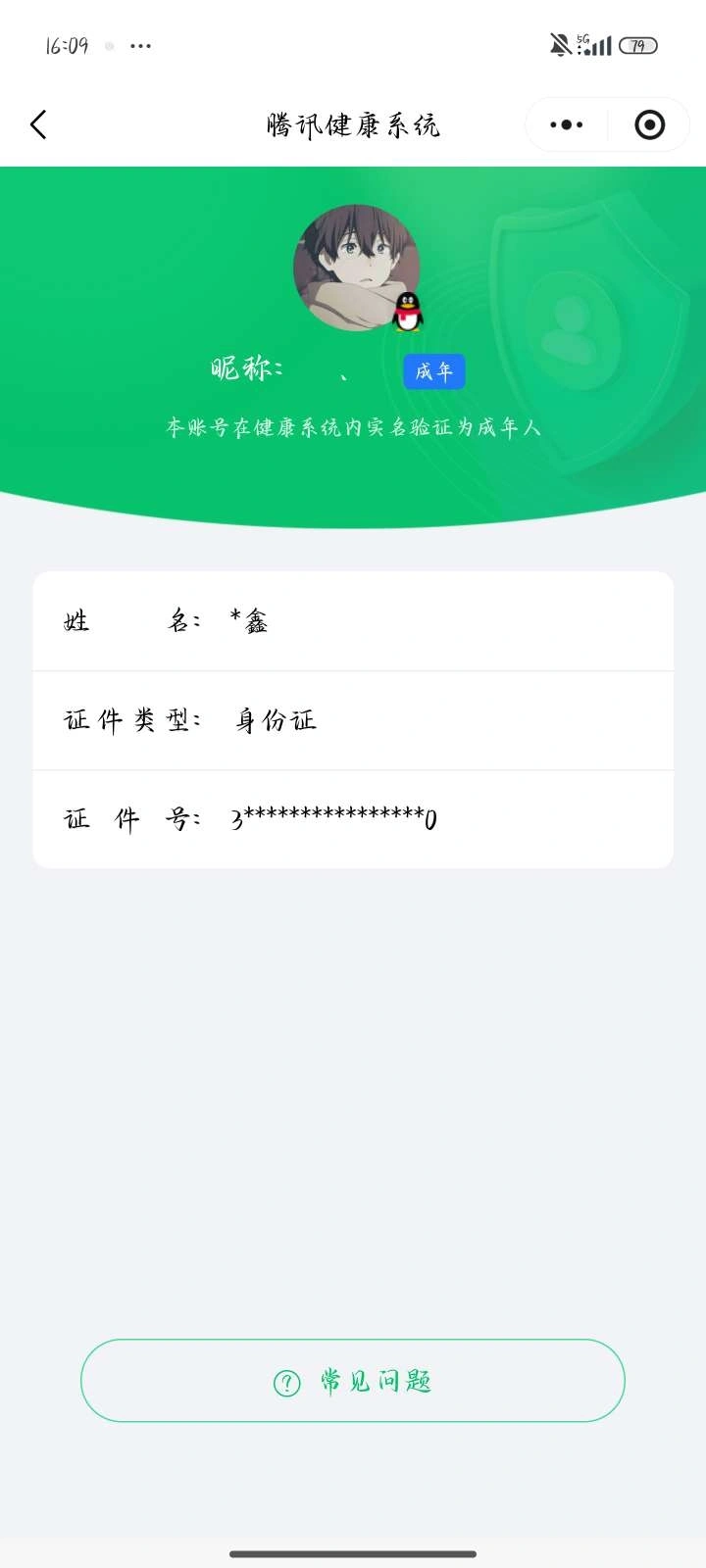Expand the 证件类型 document type row
Viewport: 706px width, 1568px height.
[x=353, y=720]
